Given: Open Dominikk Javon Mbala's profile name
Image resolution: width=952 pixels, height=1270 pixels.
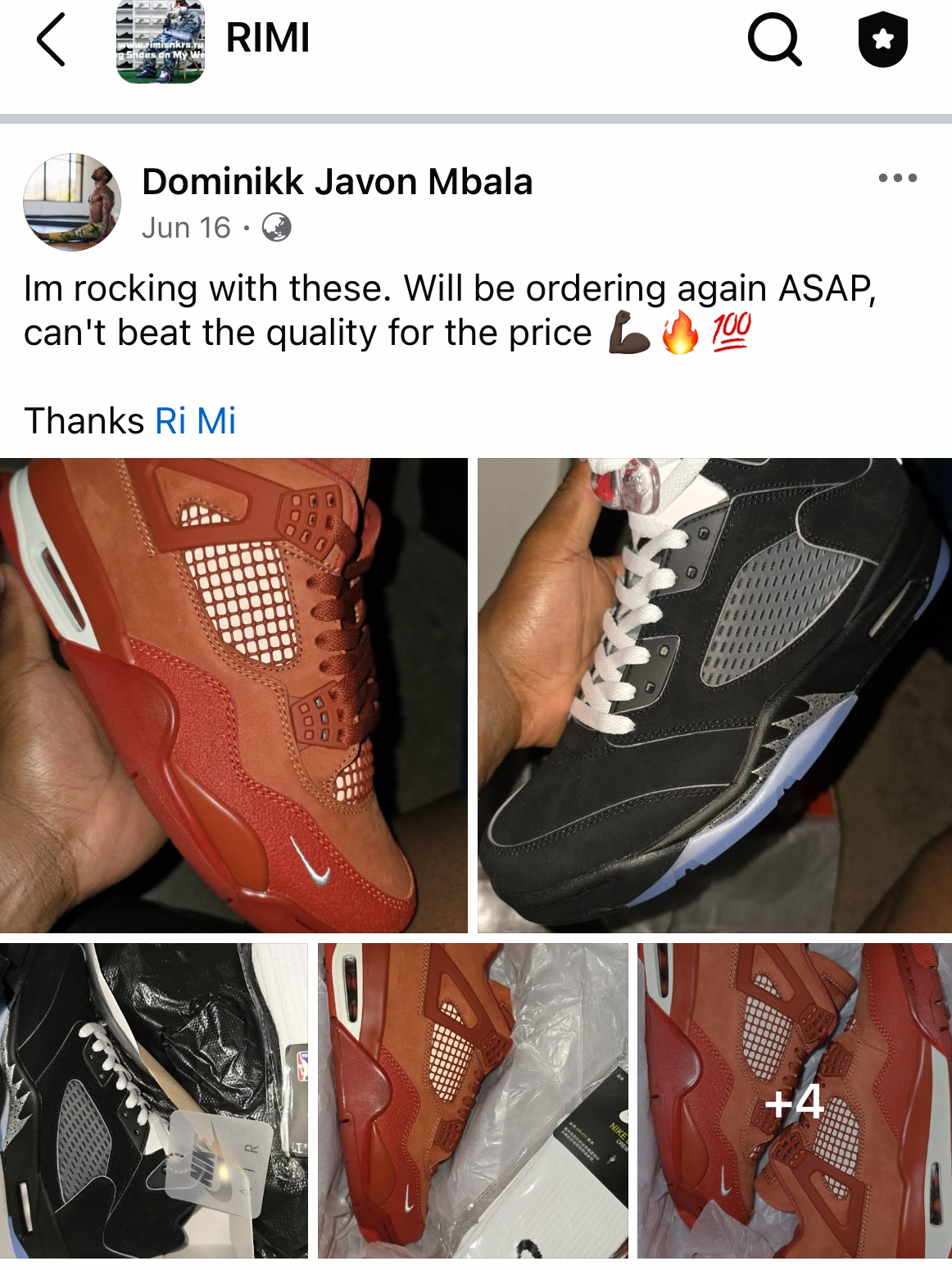Looking at the screenshot, I should click(337, 182).
